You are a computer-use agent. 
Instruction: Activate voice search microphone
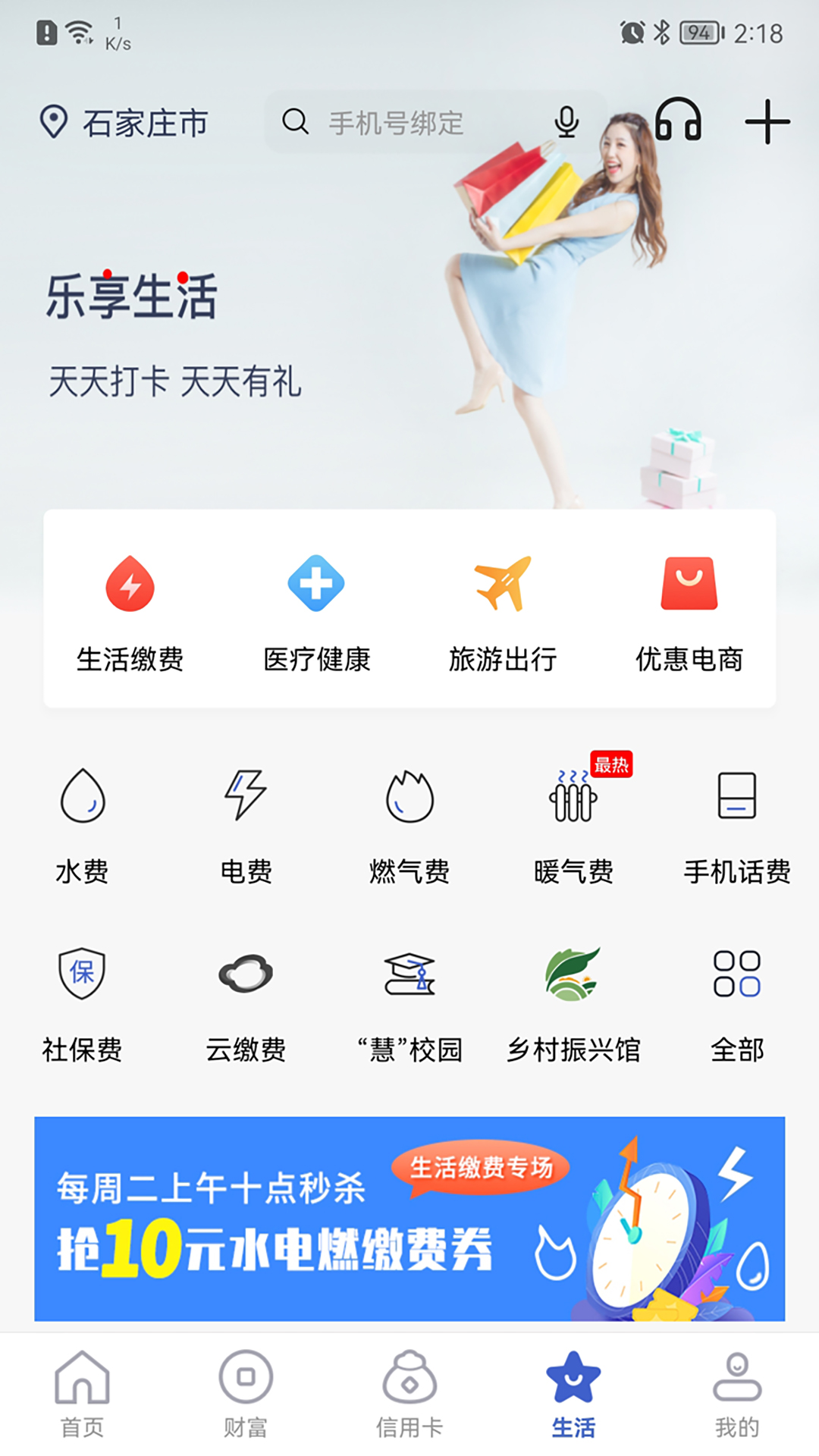click(565, 123)
